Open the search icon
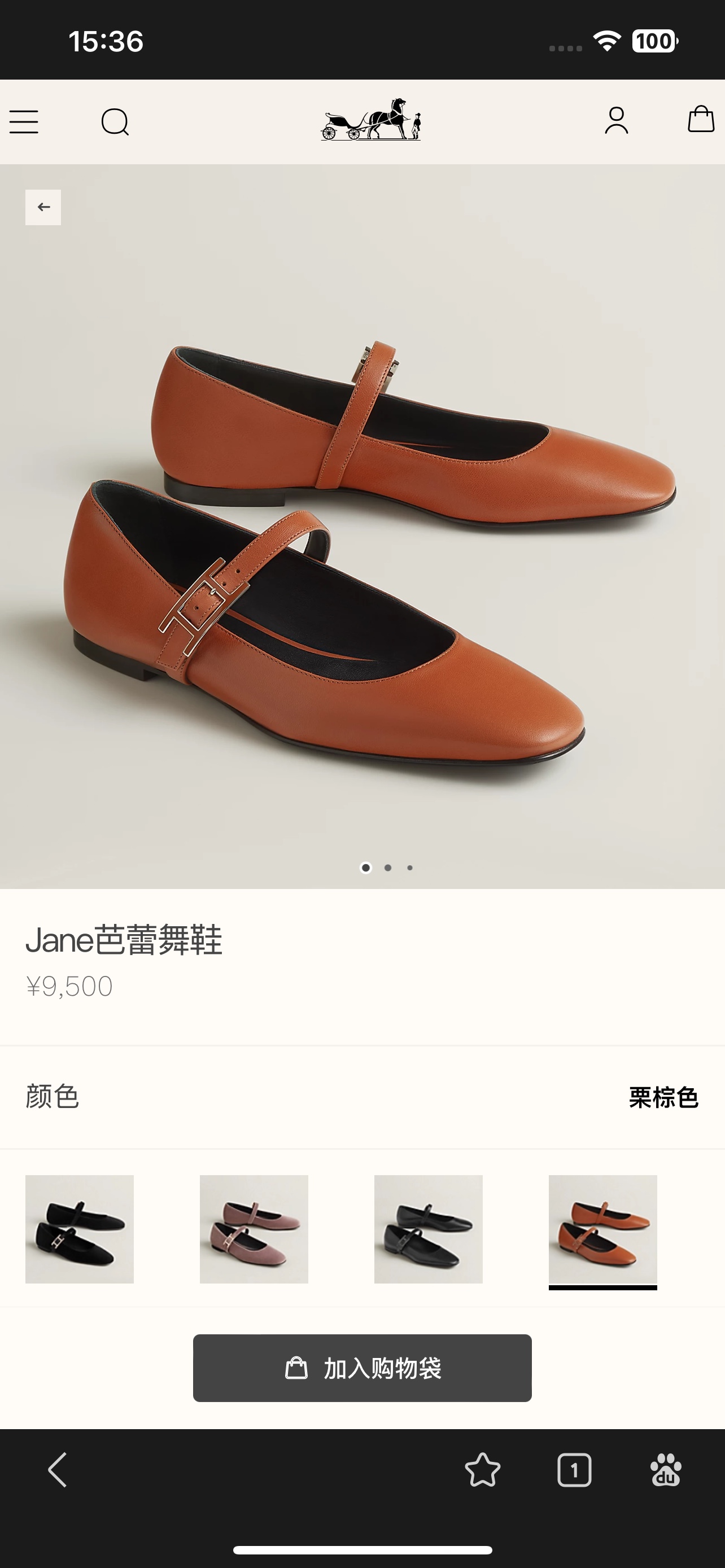 pos(115,122)
